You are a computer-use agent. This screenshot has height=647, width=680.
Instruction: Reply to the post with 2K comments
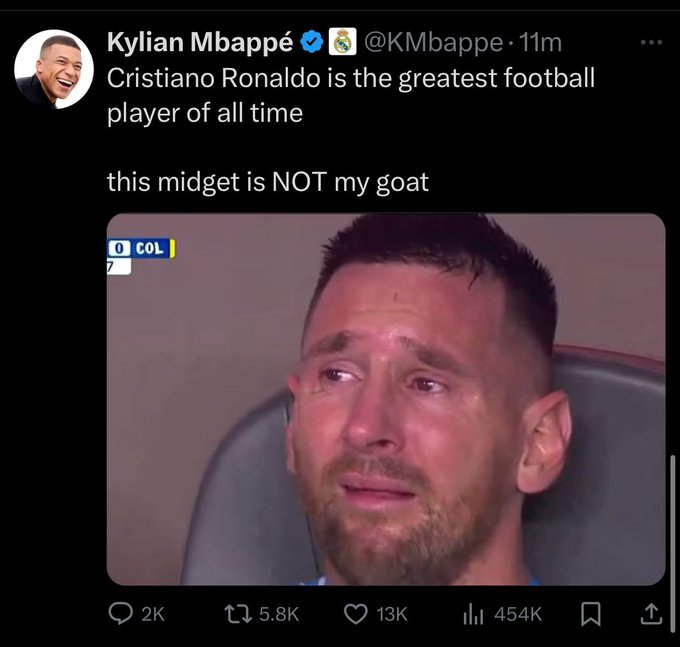click(123, 613)
